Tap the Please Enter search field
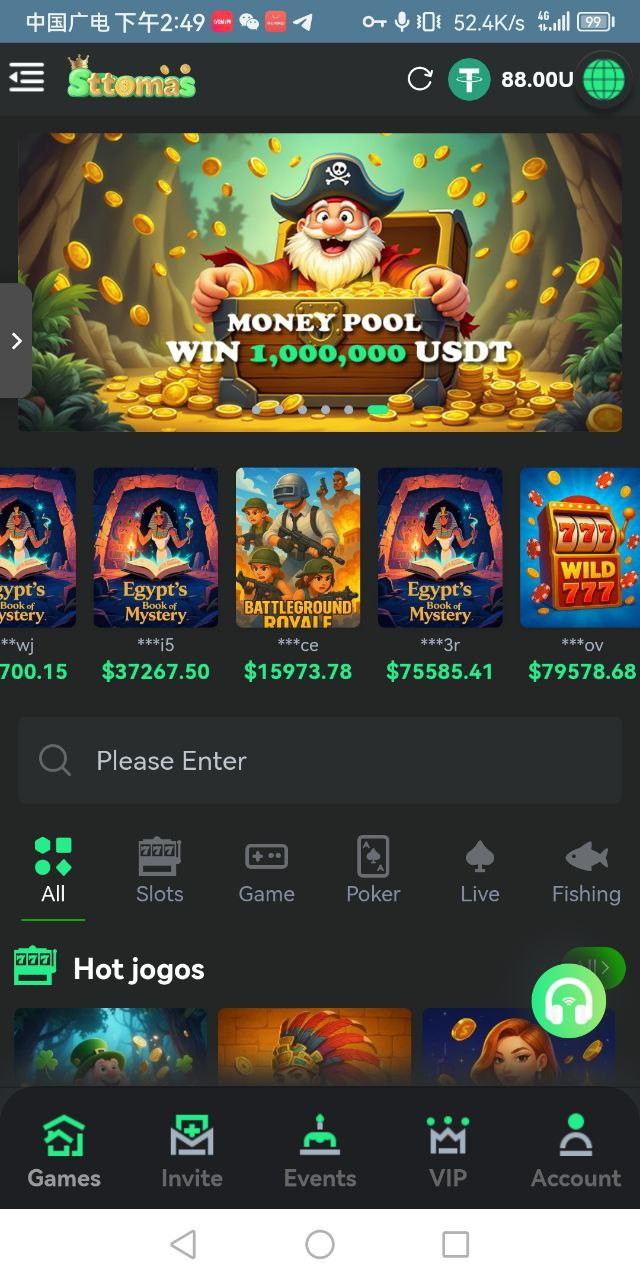This screenshot has height=1280, width=640. (320, 760)
